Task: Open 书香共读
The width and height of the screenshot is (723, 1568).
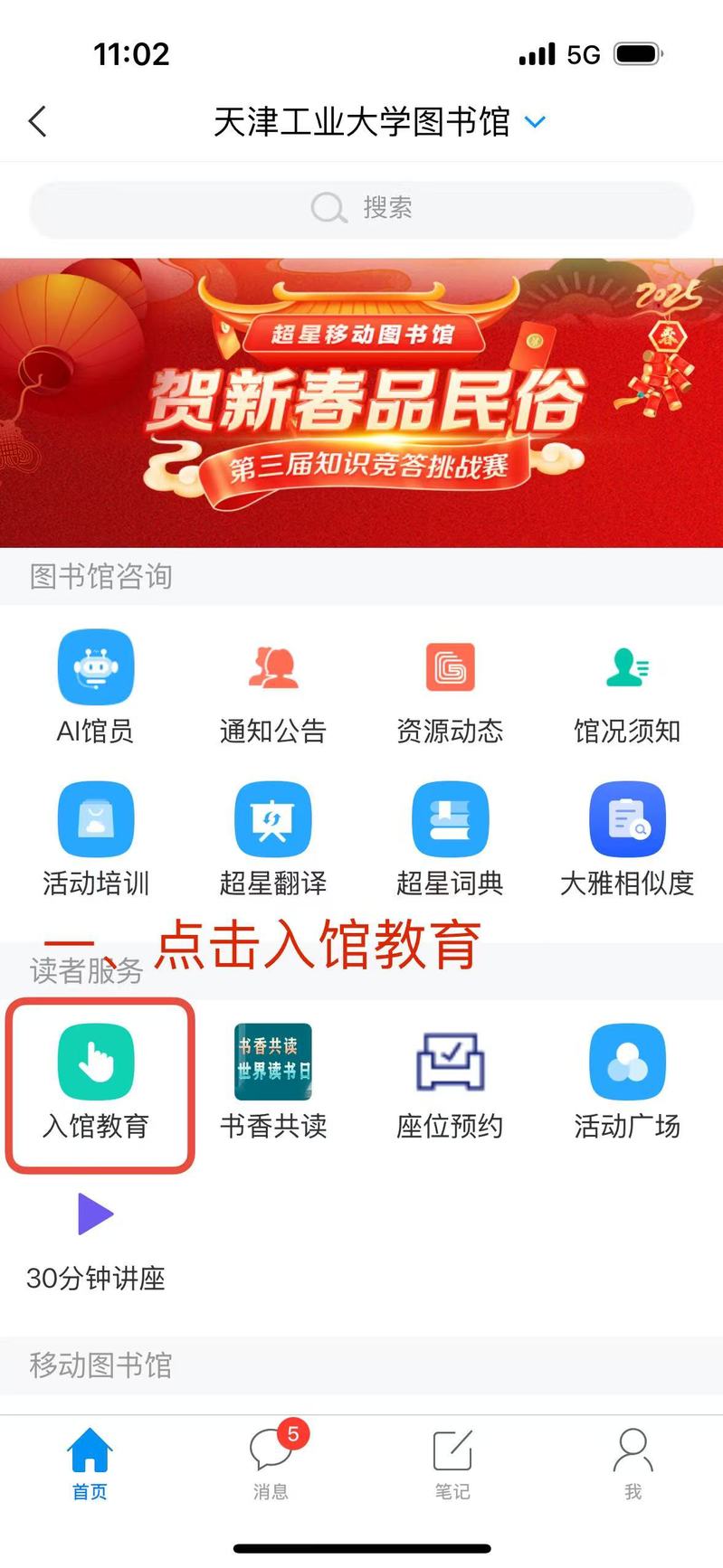Action: (272, 1081)
